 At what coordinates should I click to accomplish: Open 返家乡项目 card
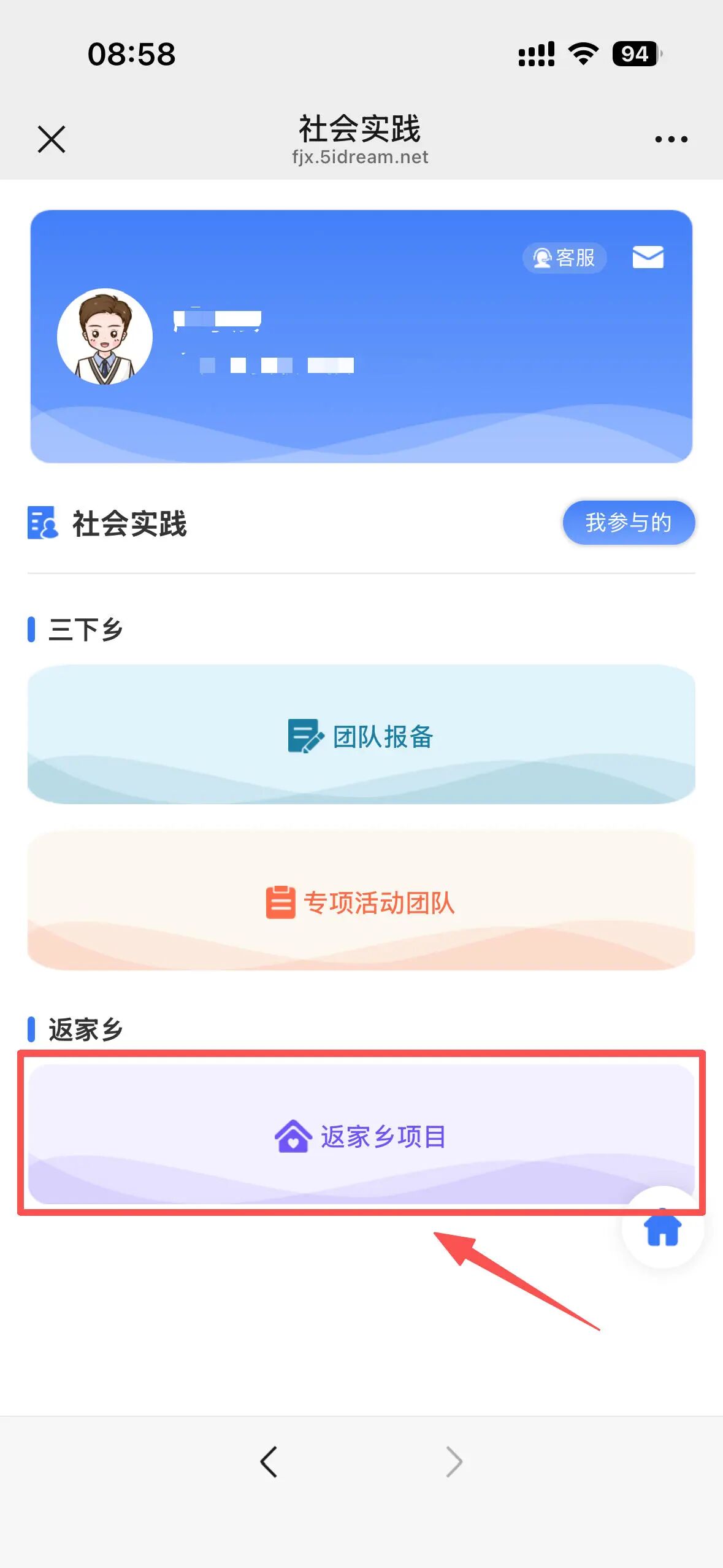[x=361, y=1135]
